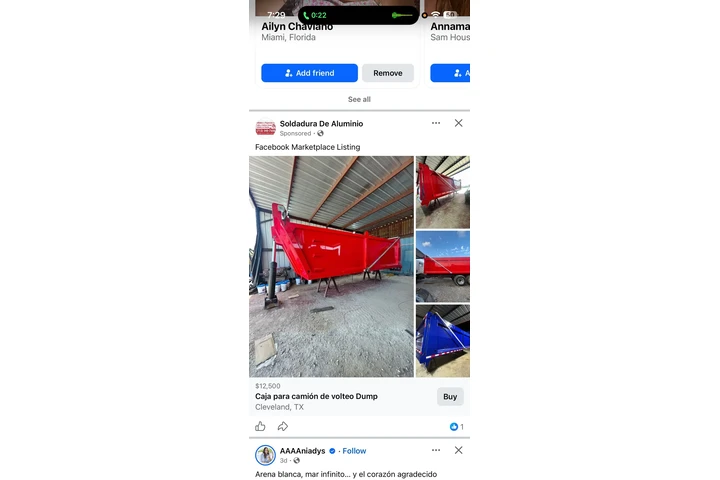720x480 pixels.
Task: Dismiss the Soldadura De Aluminio sponsored post
Action: coord(458,123)
